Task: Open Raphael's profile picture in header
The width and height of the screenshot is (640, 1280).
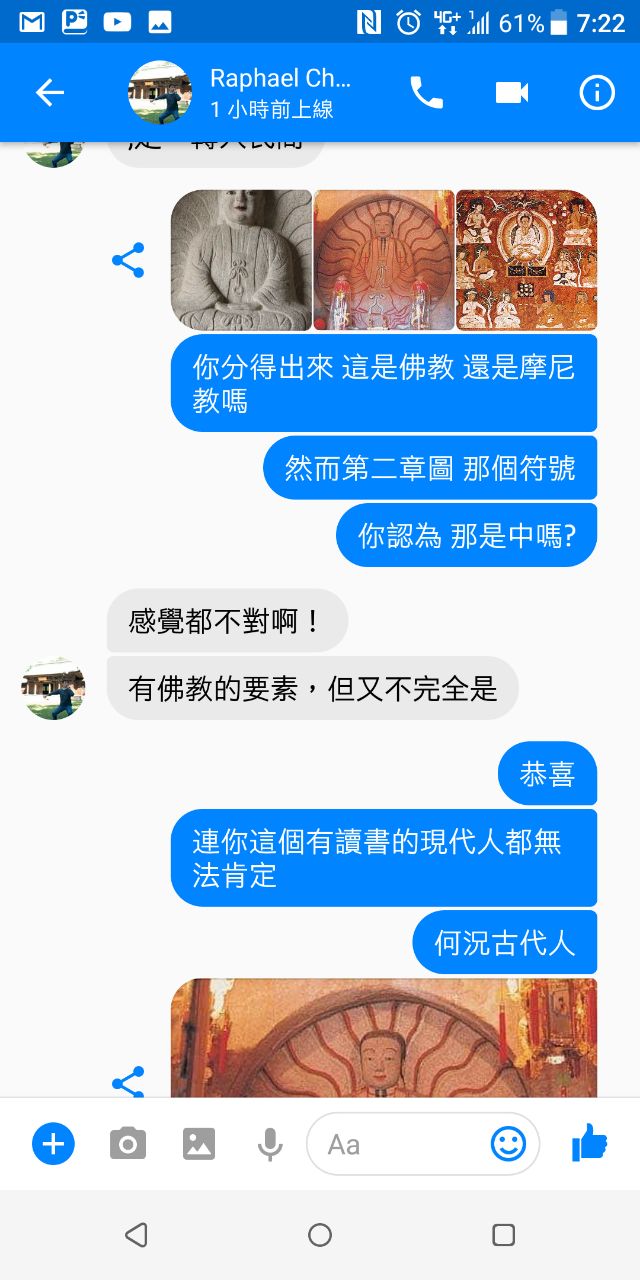Action: (x=160, y=93)
